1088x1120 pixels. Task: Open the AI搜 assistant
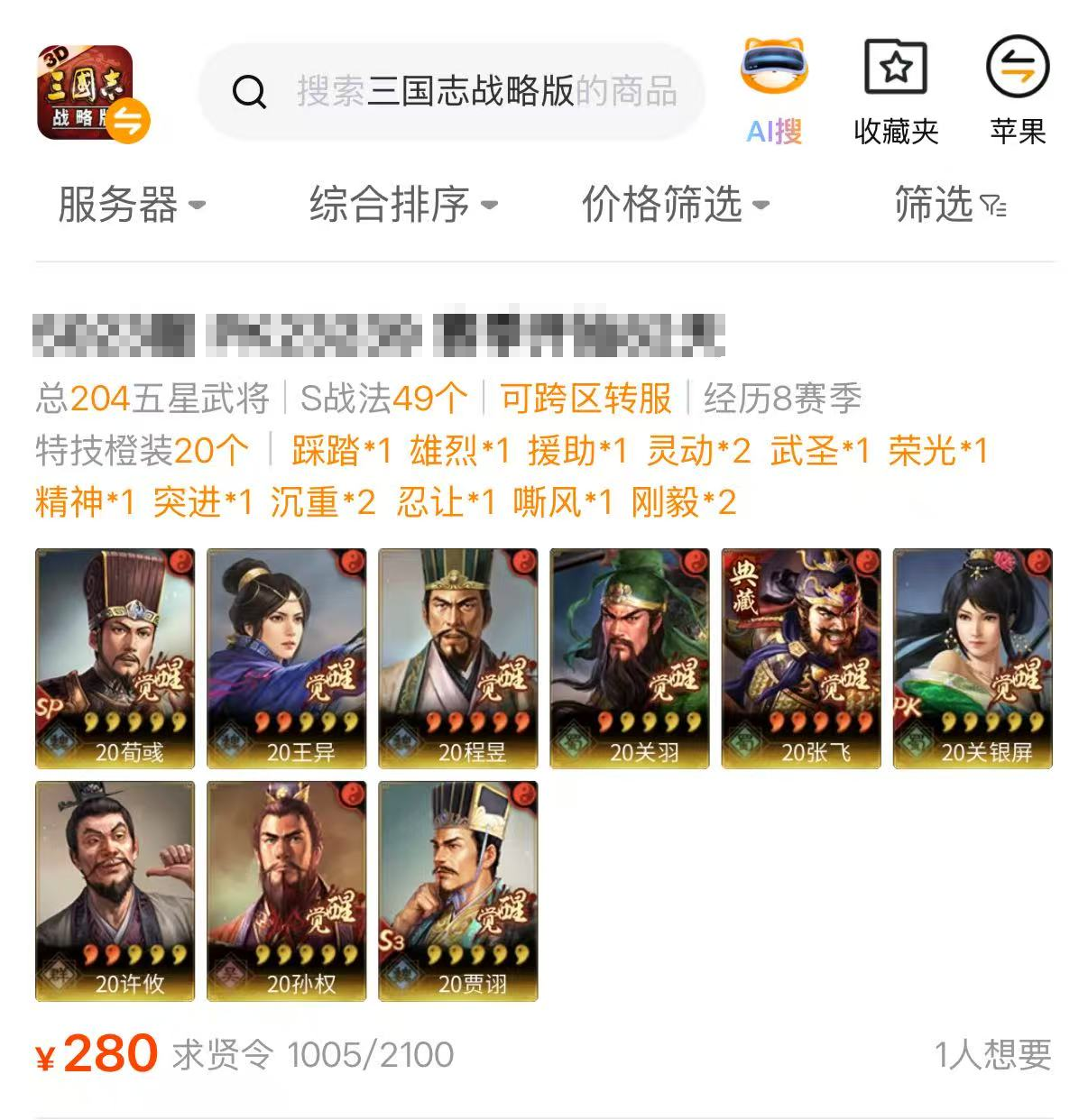pos(774,90)
